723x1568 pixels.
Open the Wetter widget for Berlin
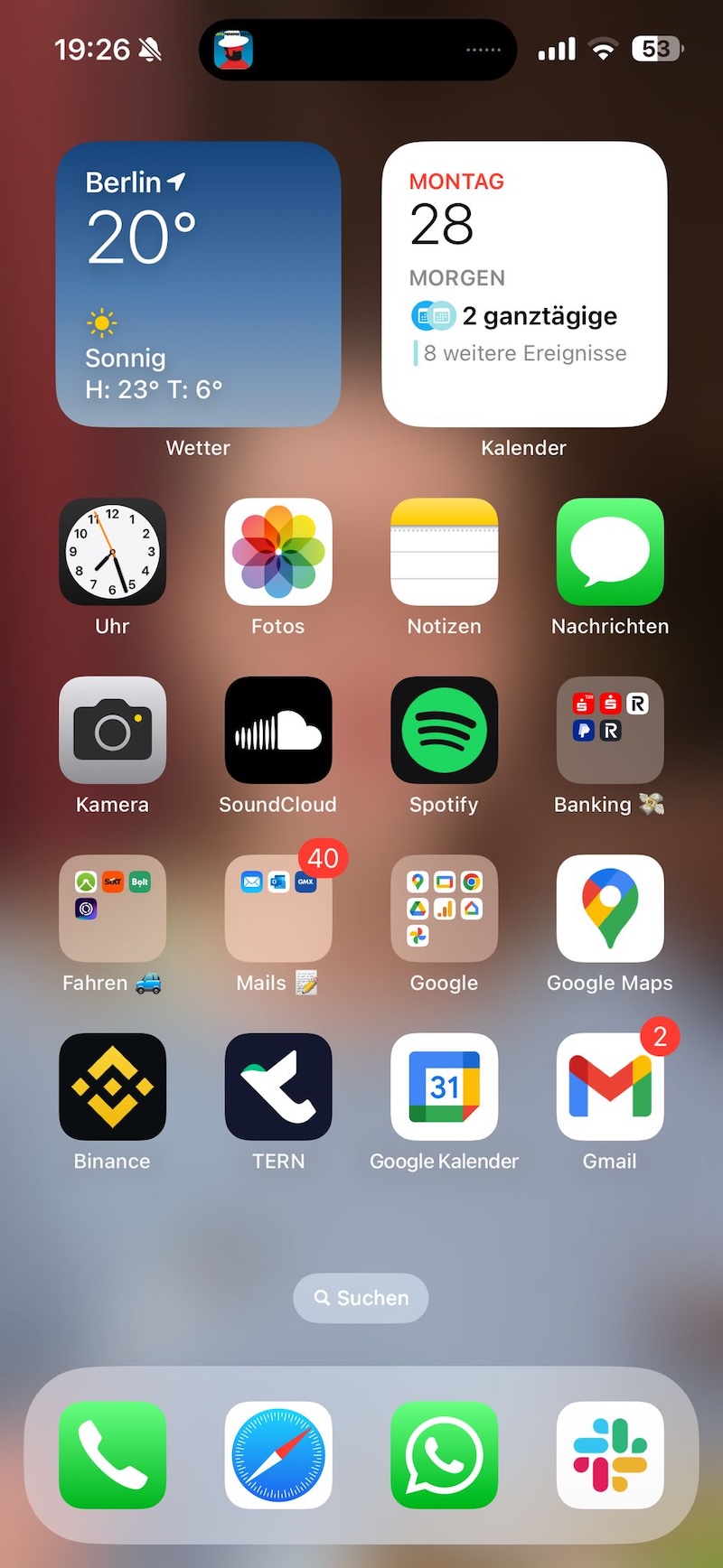coord(198,284)
